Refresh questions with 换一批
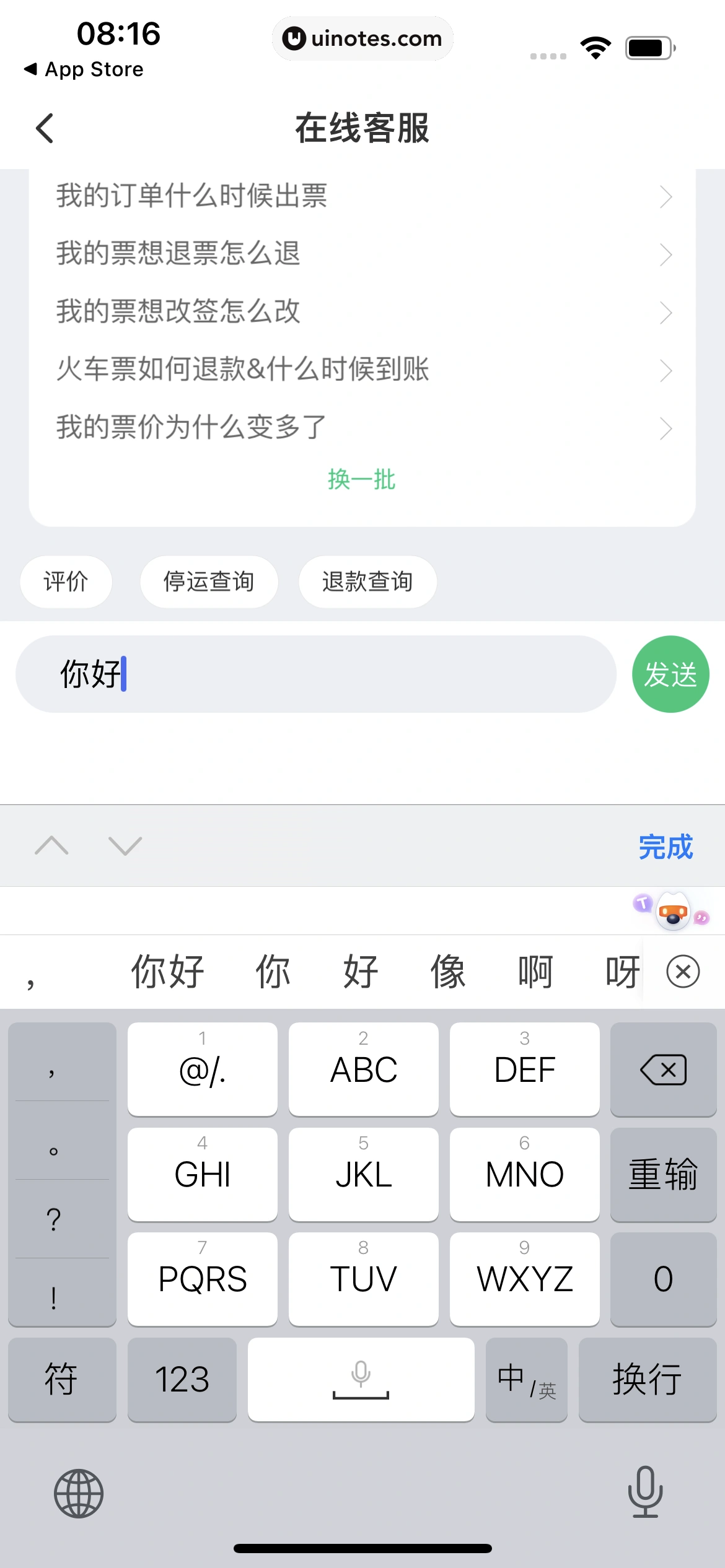Viewport: 725px width, 1568px height. (x=362, y=480)
